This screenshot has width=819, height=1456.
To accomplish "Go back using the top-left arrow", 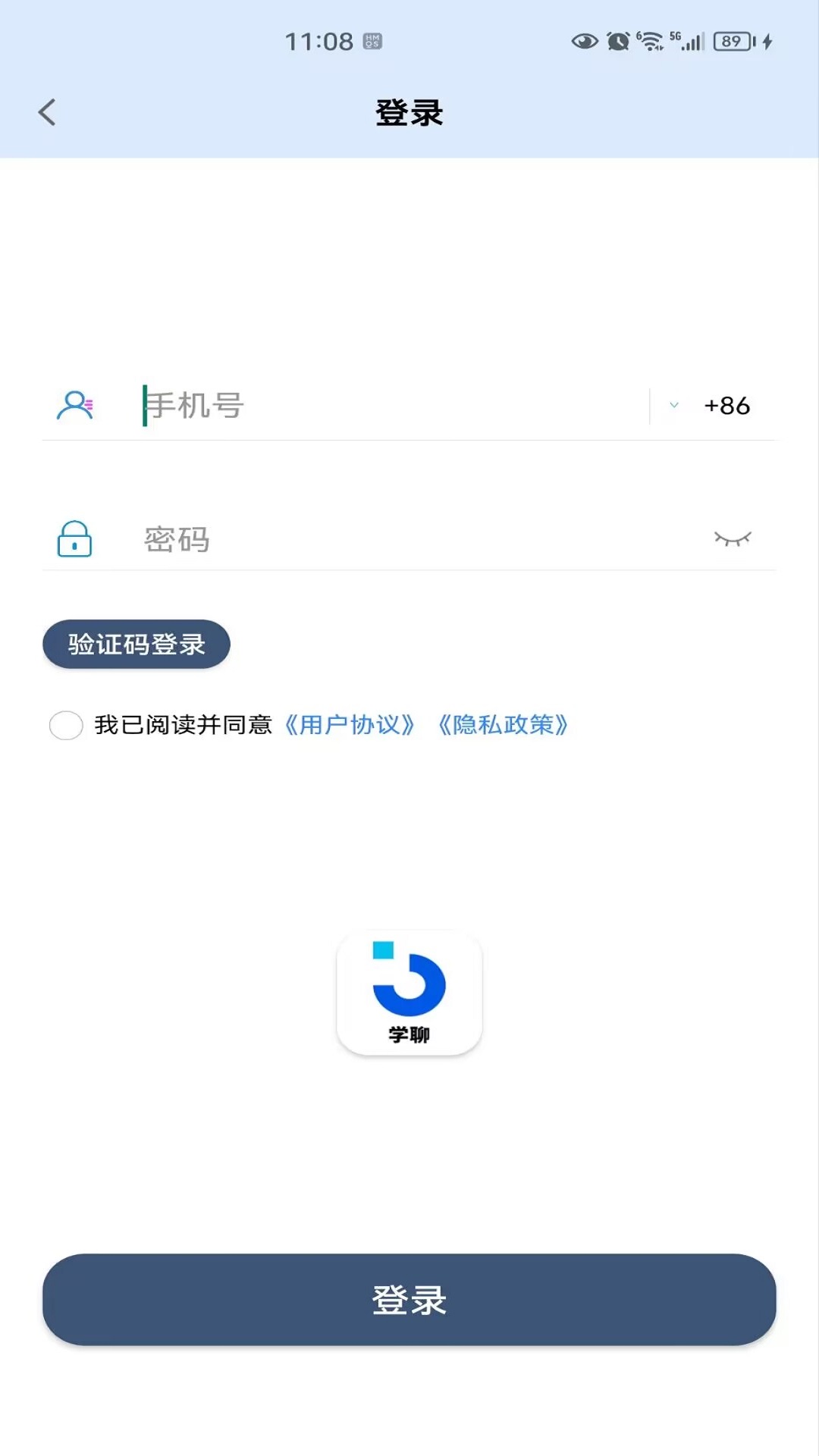I will [47, 112].
